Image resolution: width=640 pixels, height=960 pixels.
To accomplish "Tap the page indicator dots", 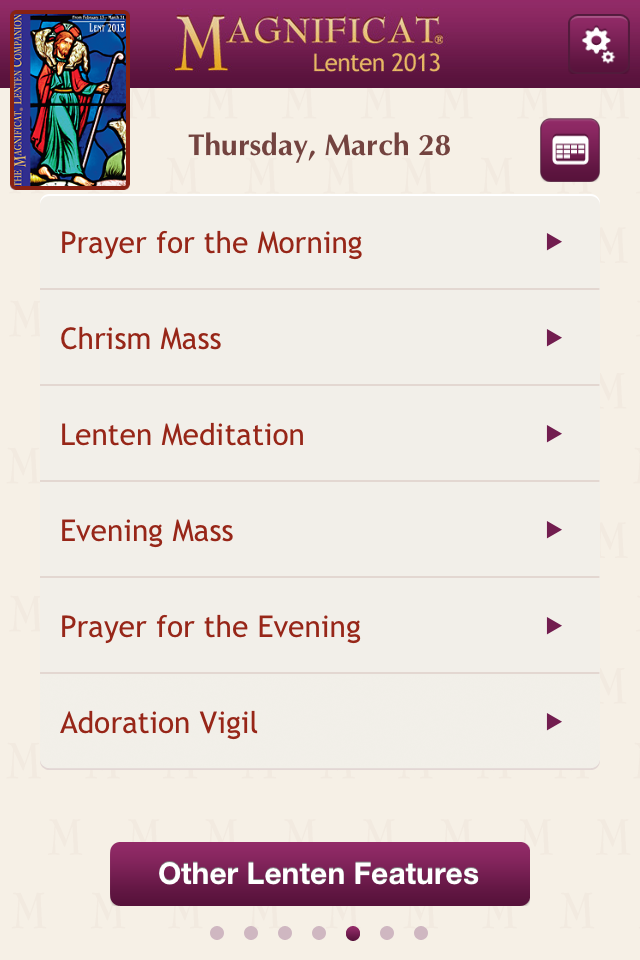I will pos(319,934).
